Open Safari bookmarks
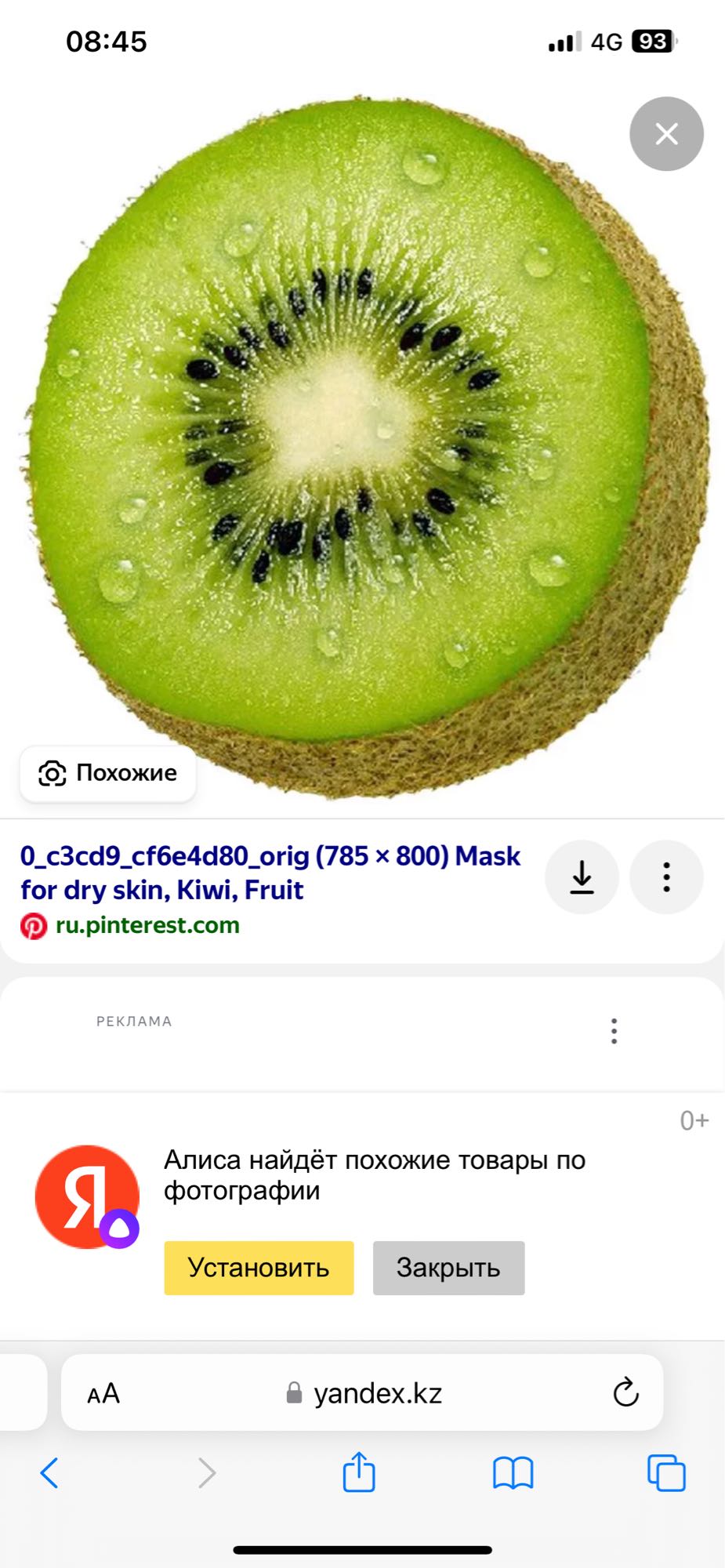725x1568 pixels. coord(513,1473)
